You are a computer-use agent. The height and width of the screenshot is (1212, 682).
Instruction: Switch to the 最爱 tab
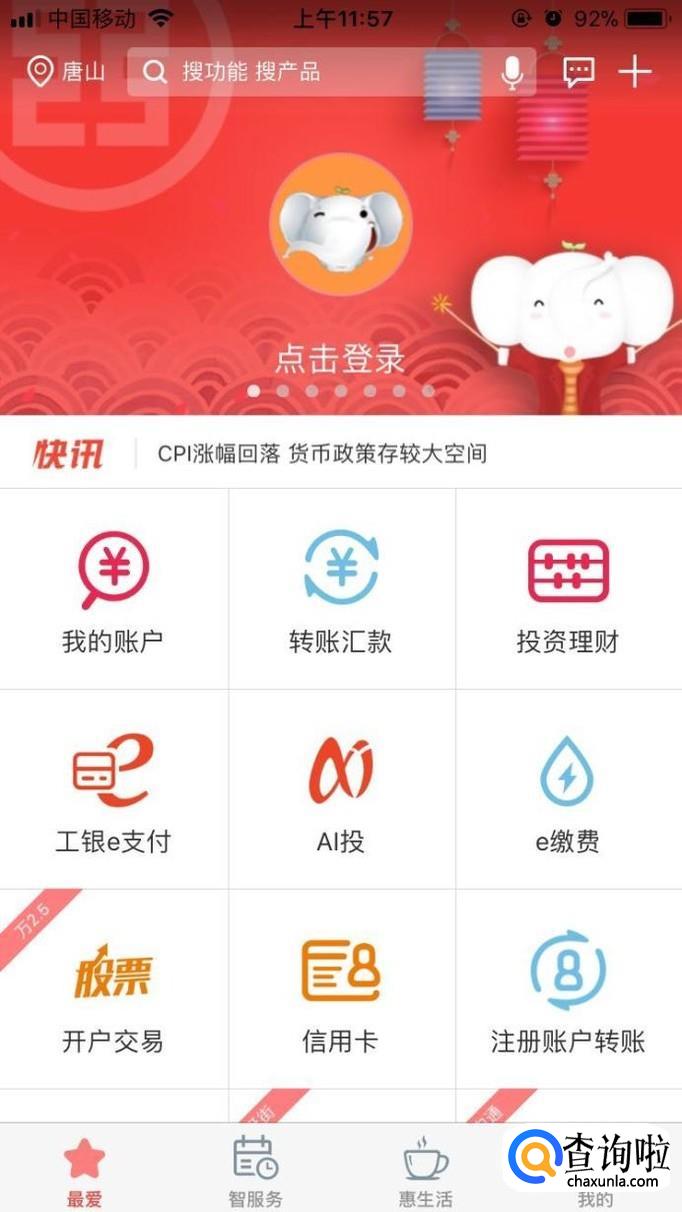[x=85, y=1170]
